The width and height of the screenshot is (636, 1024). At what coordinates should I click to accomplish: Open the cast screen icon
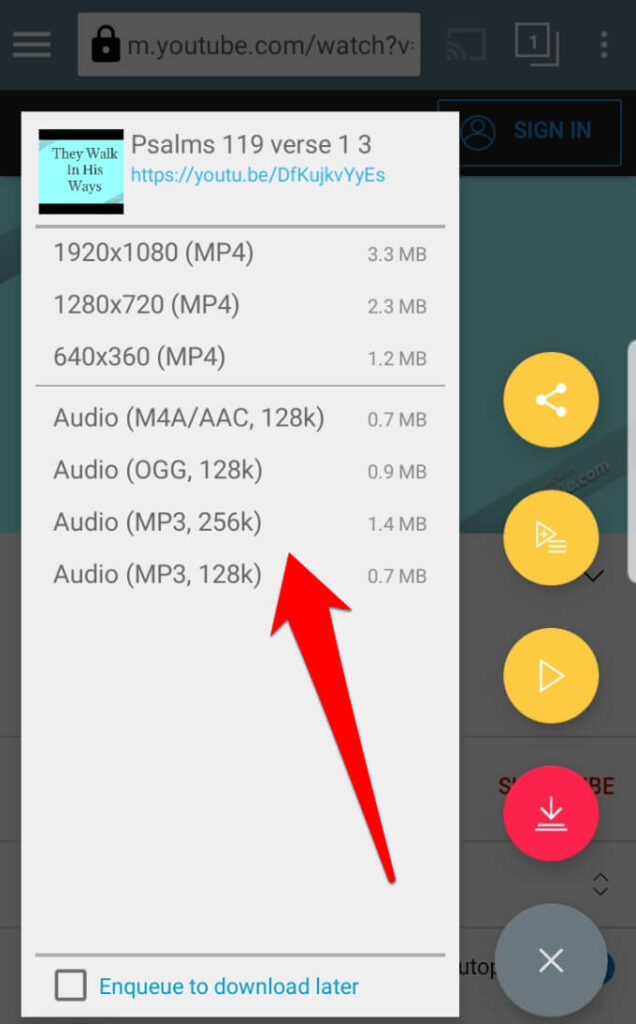point(465,45)
